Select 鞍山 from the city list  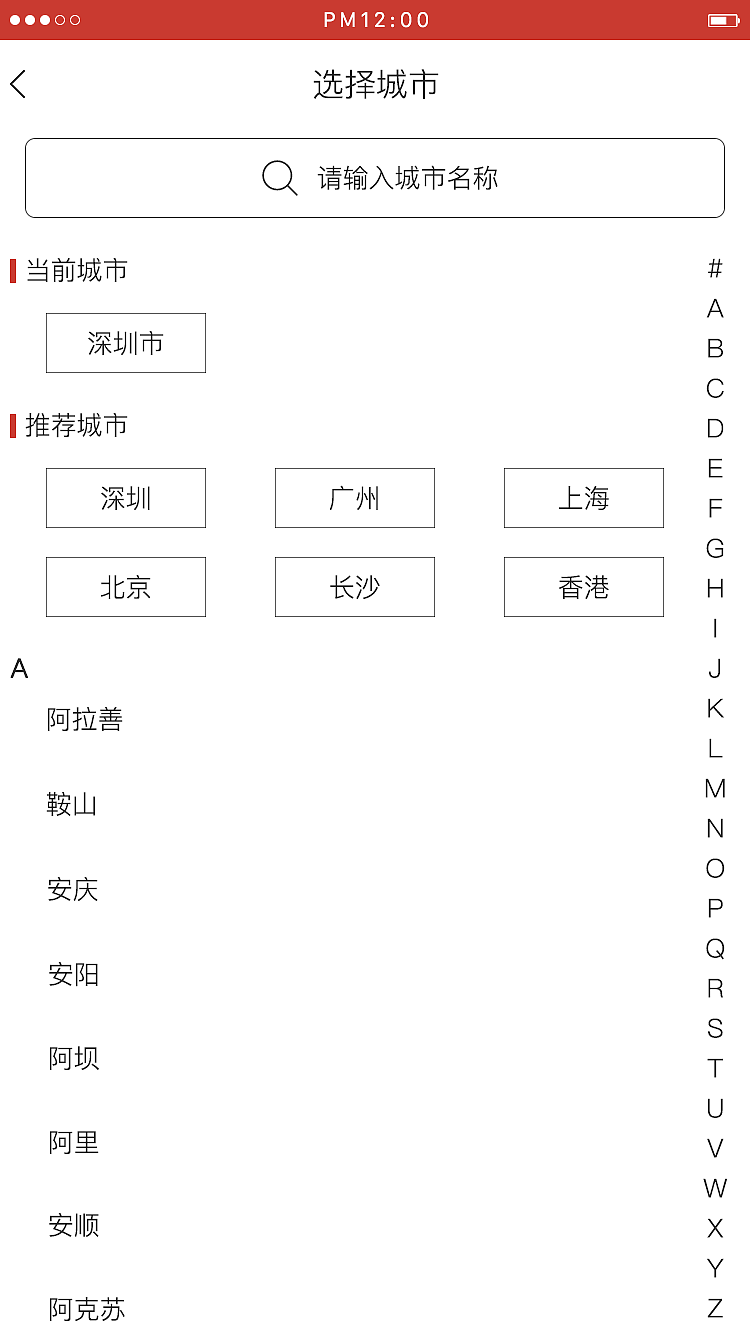tap(72, 804)
